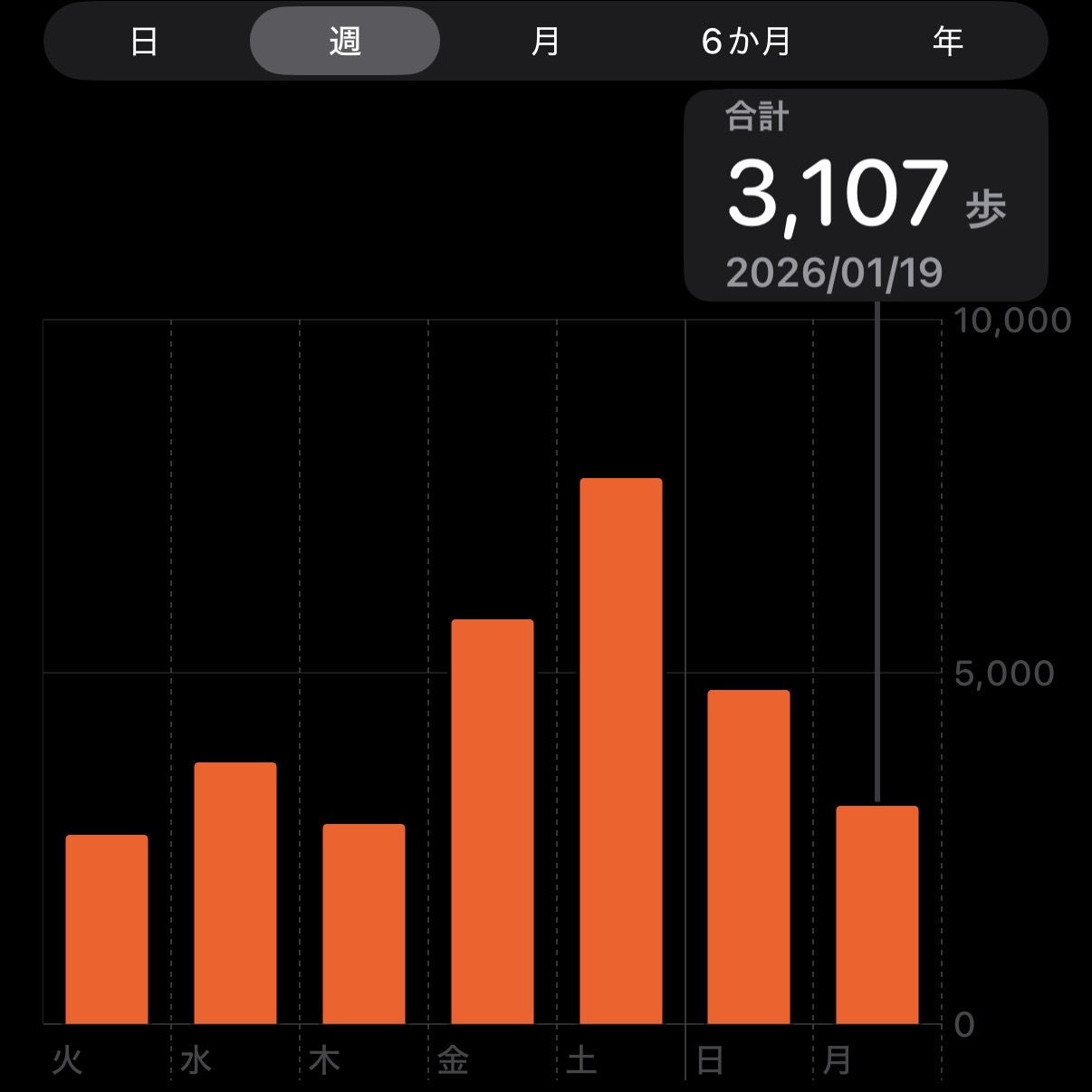Select the 月 (Monday) step bar

(x=877, y=915)
